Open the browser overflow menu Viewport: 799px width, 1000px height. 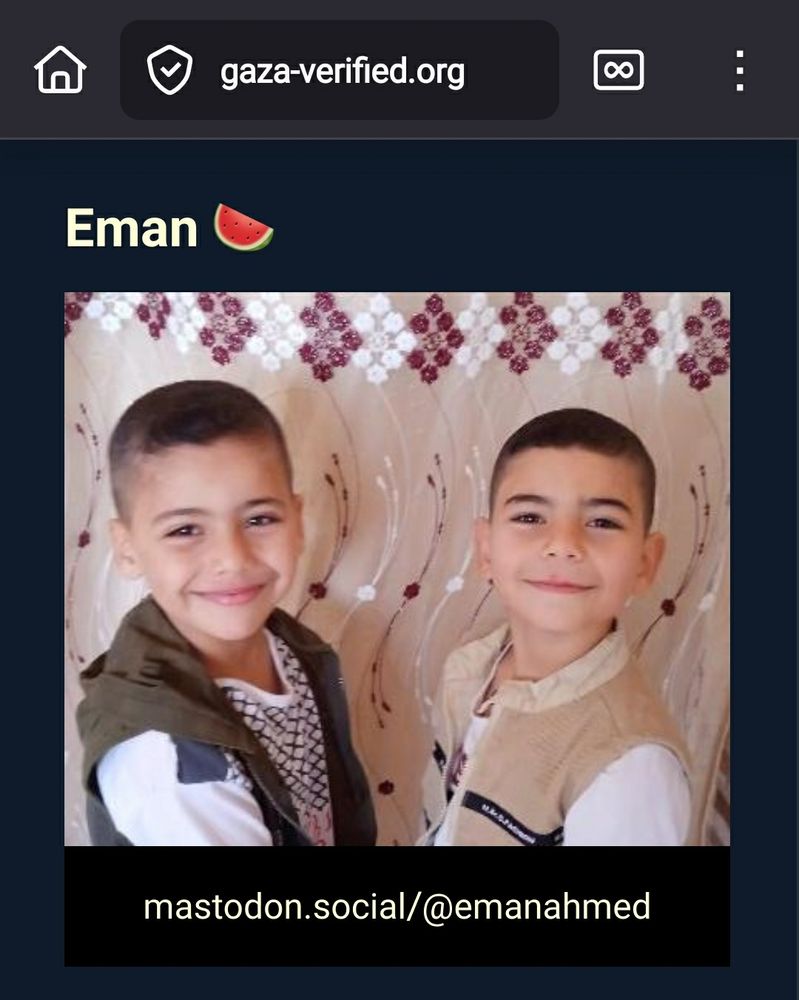(740, 70)
